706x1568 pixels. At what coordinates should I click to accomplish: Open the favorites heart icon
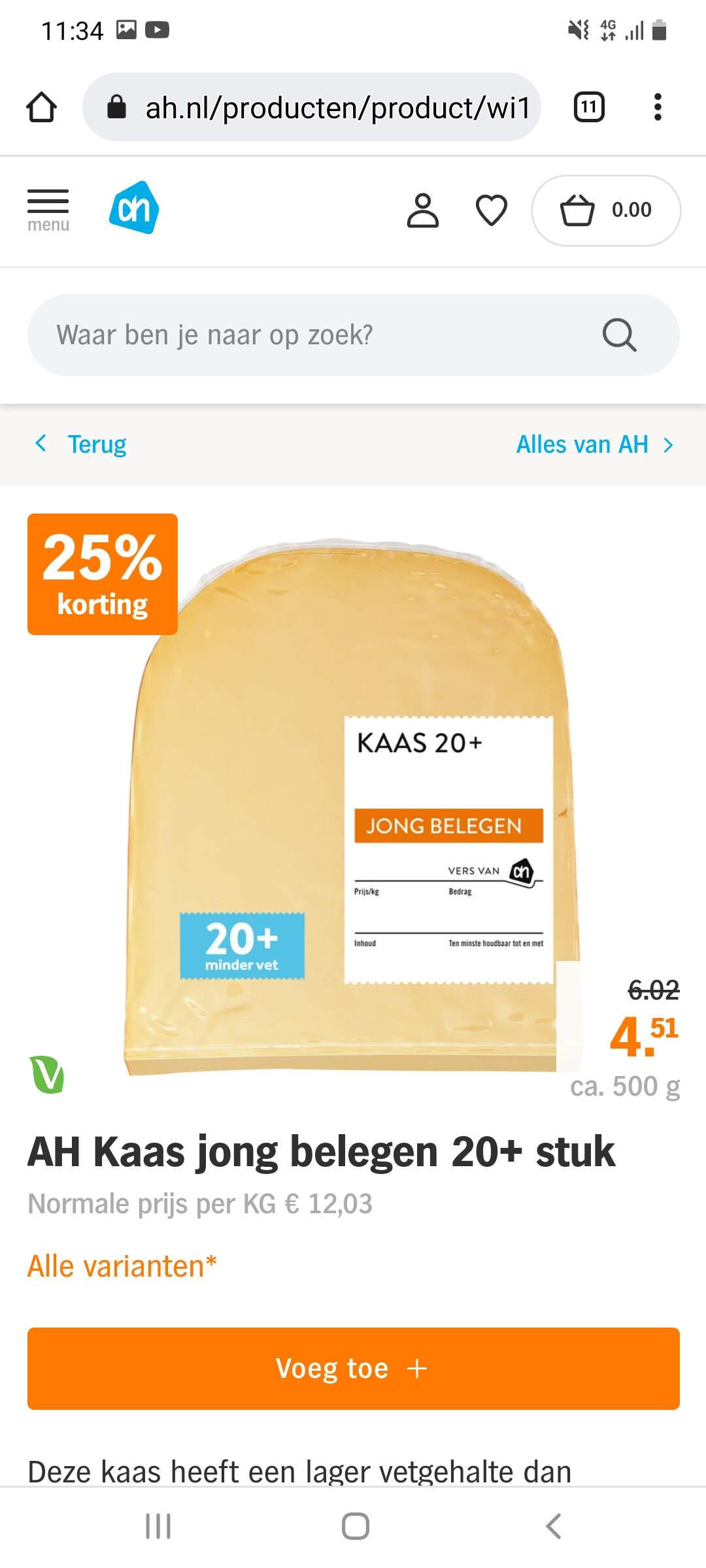coord(492,210)
